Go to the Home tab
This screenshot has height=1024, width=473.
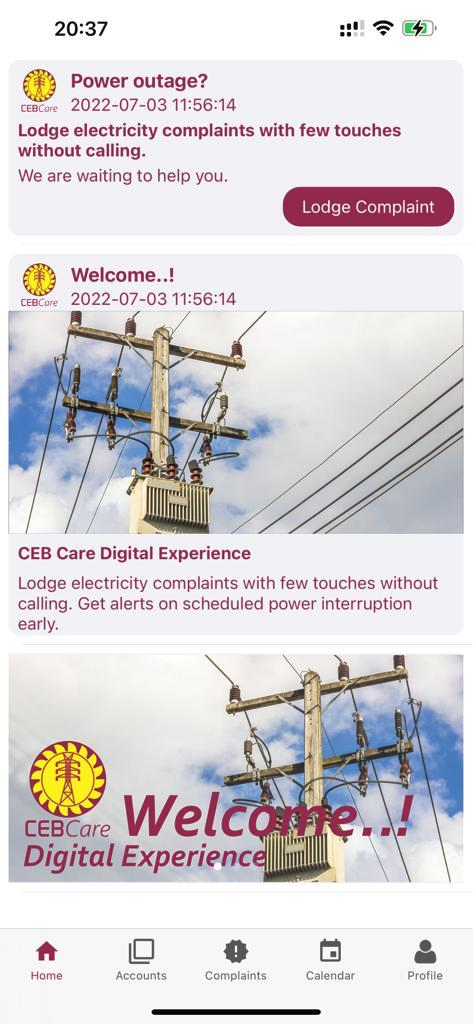46,961
